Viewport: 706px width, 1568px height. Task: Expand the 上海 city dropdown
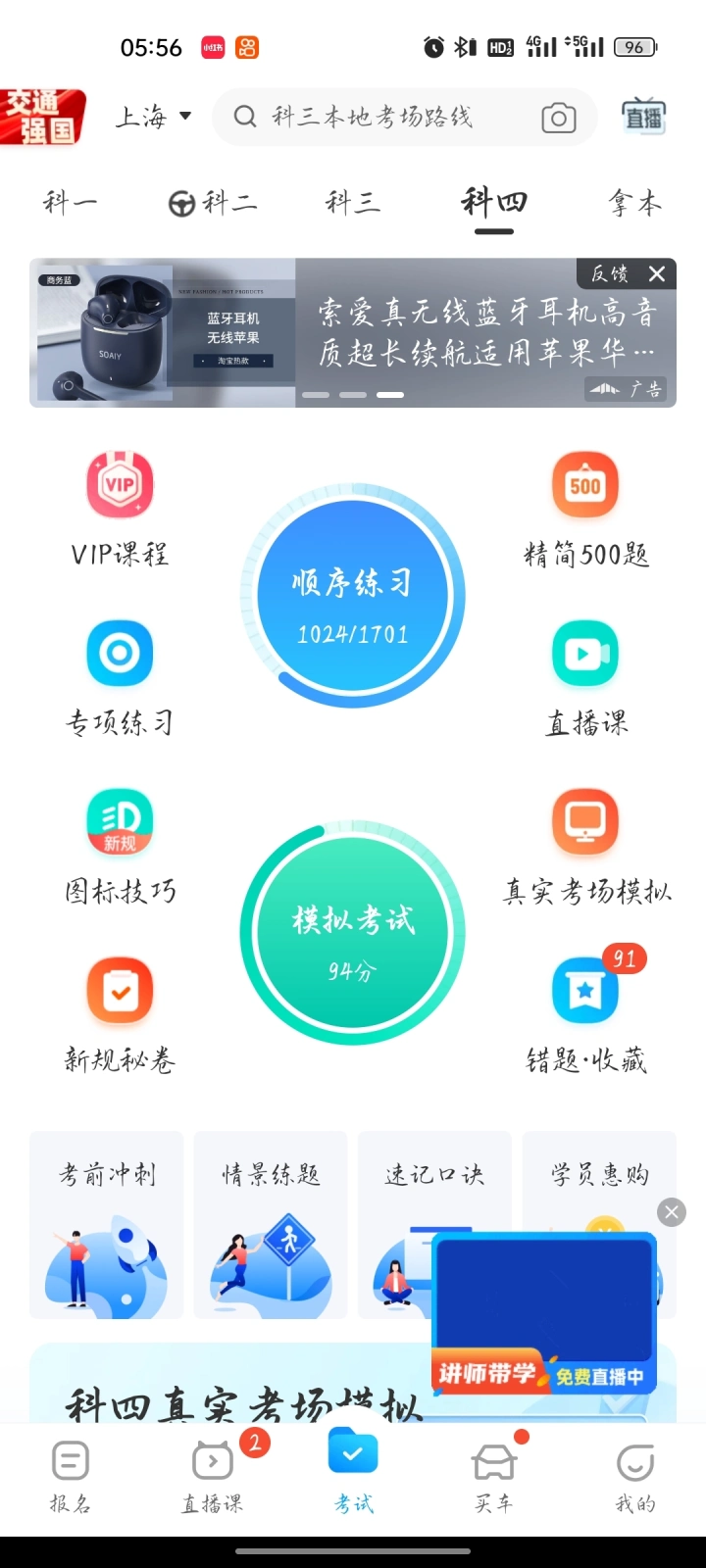point(153,118)
